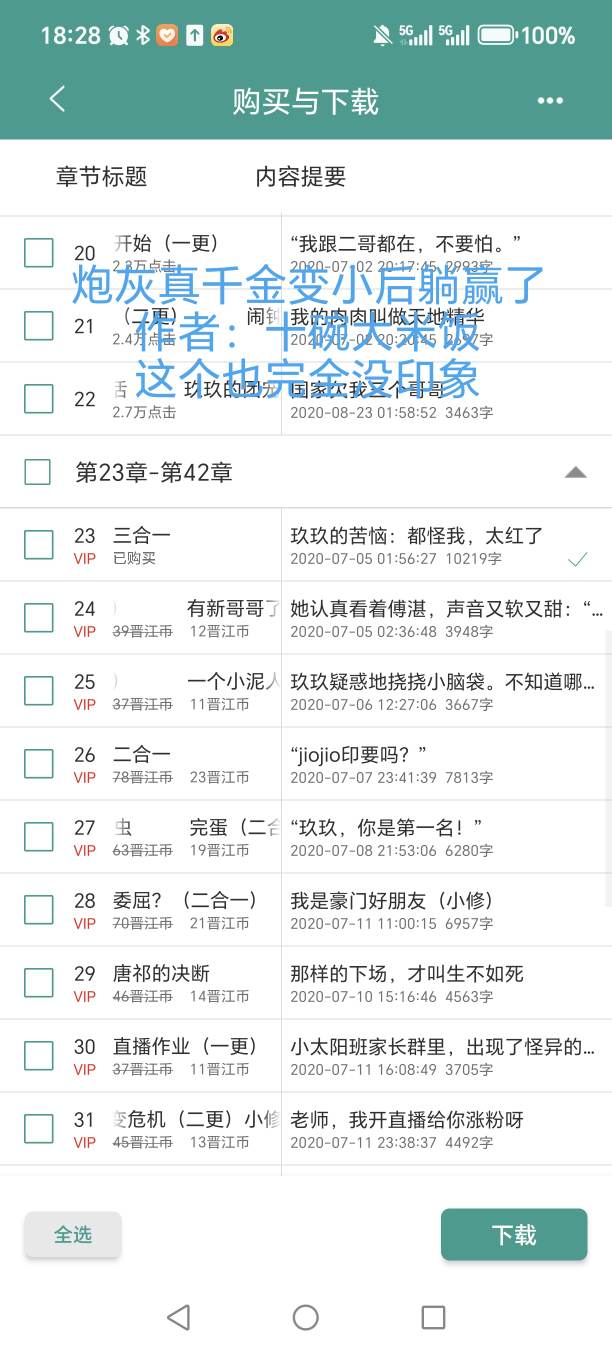Screen dimensions: 612x1350
Task: Go to the system home screen
Action: point(306,1317)
